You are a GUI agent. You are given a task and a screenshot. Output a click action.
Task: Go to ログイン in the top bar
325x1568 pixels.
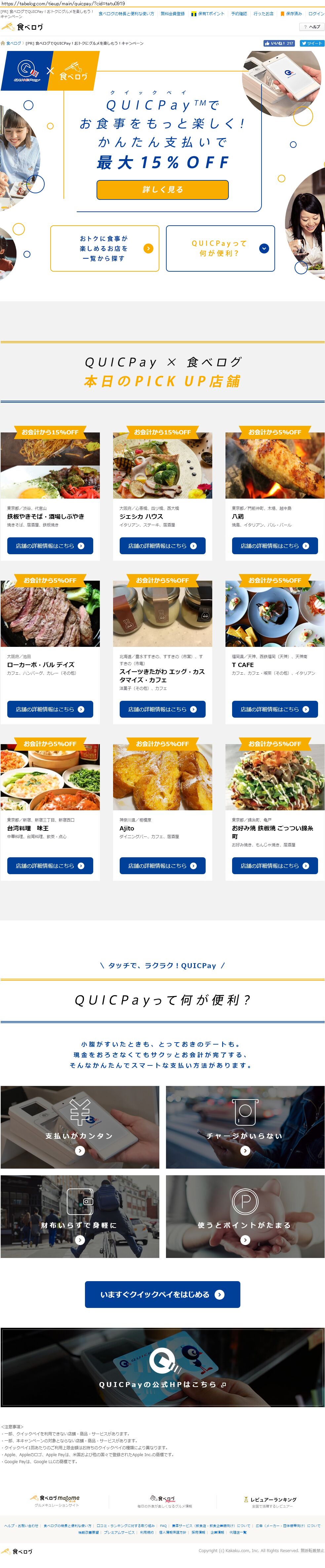tap(316, 13)
